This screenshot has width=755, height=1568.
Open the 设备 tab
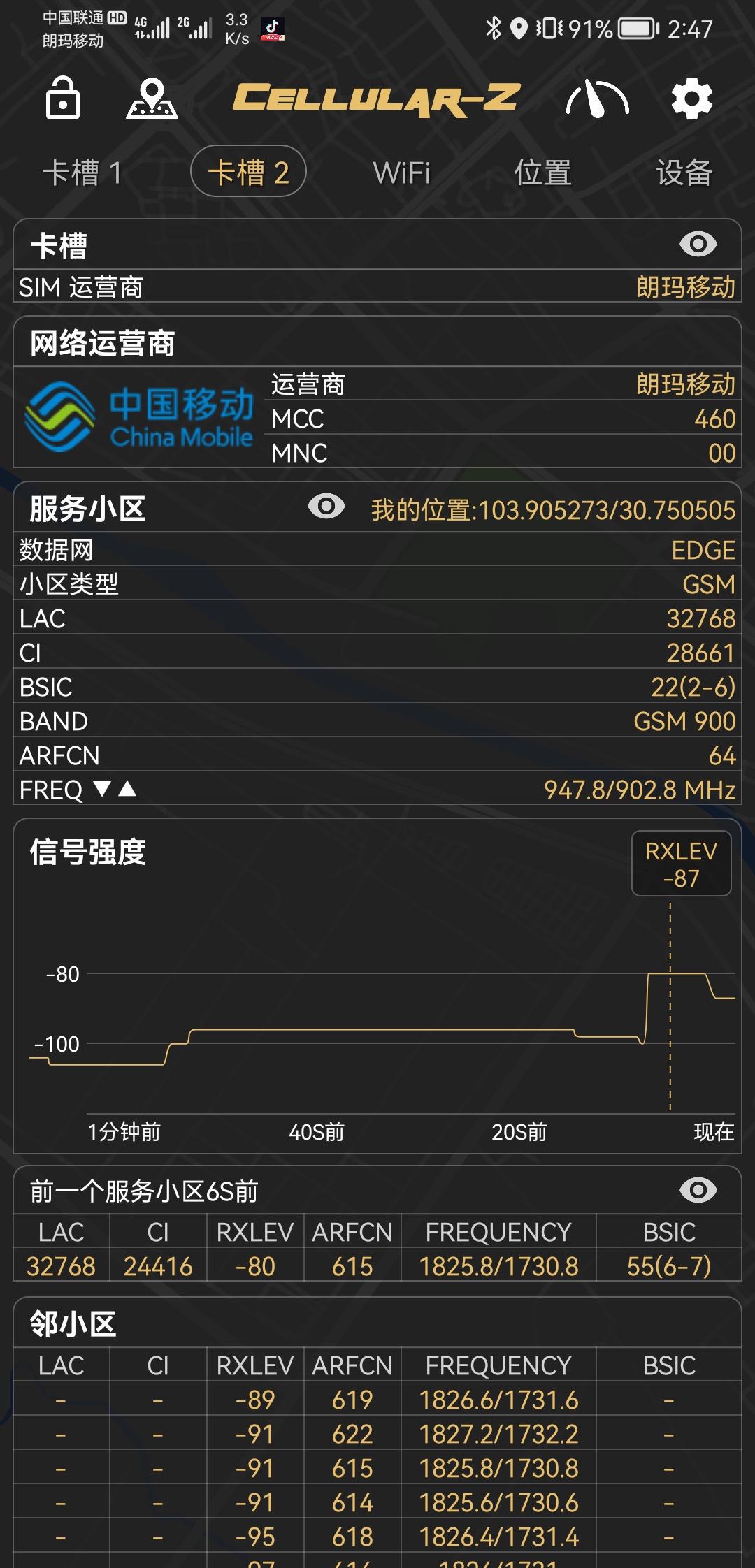click(x=684, y=173)
